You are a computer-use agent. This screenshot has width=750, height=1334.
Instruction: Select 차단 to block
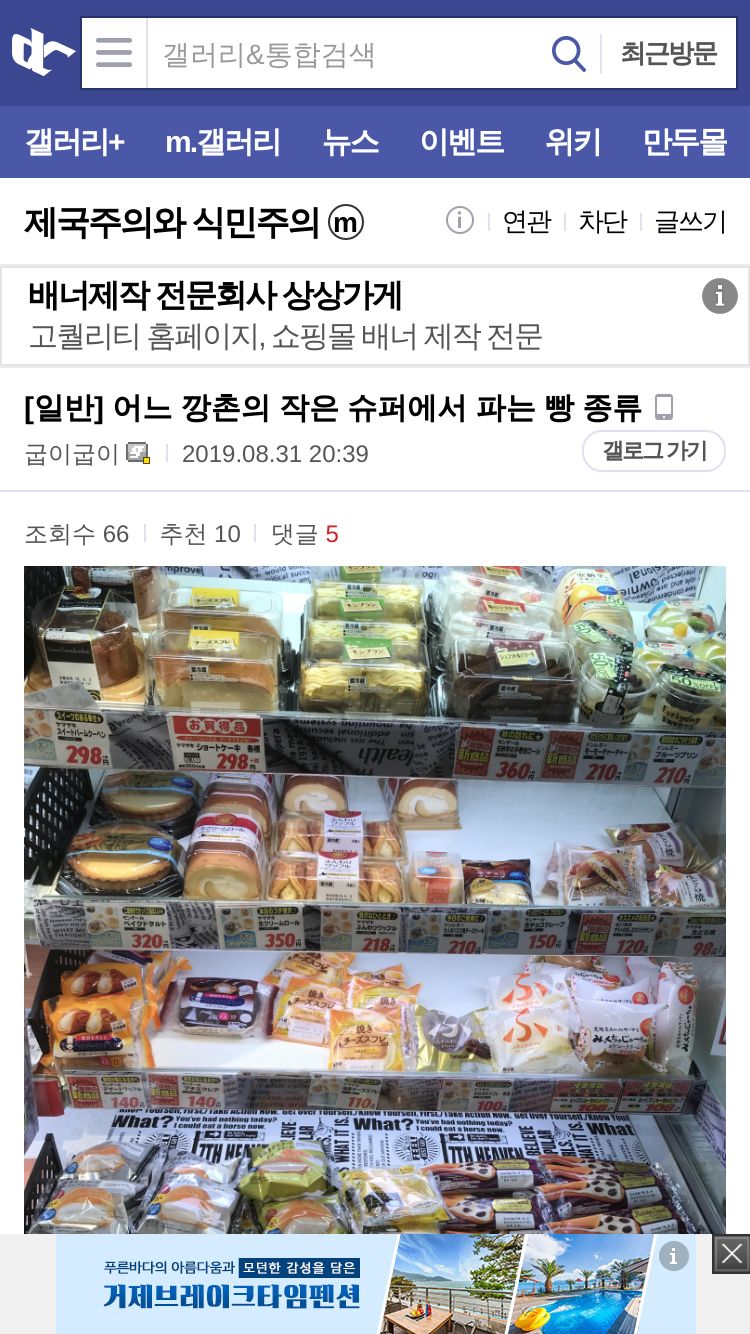click(602, 222)
